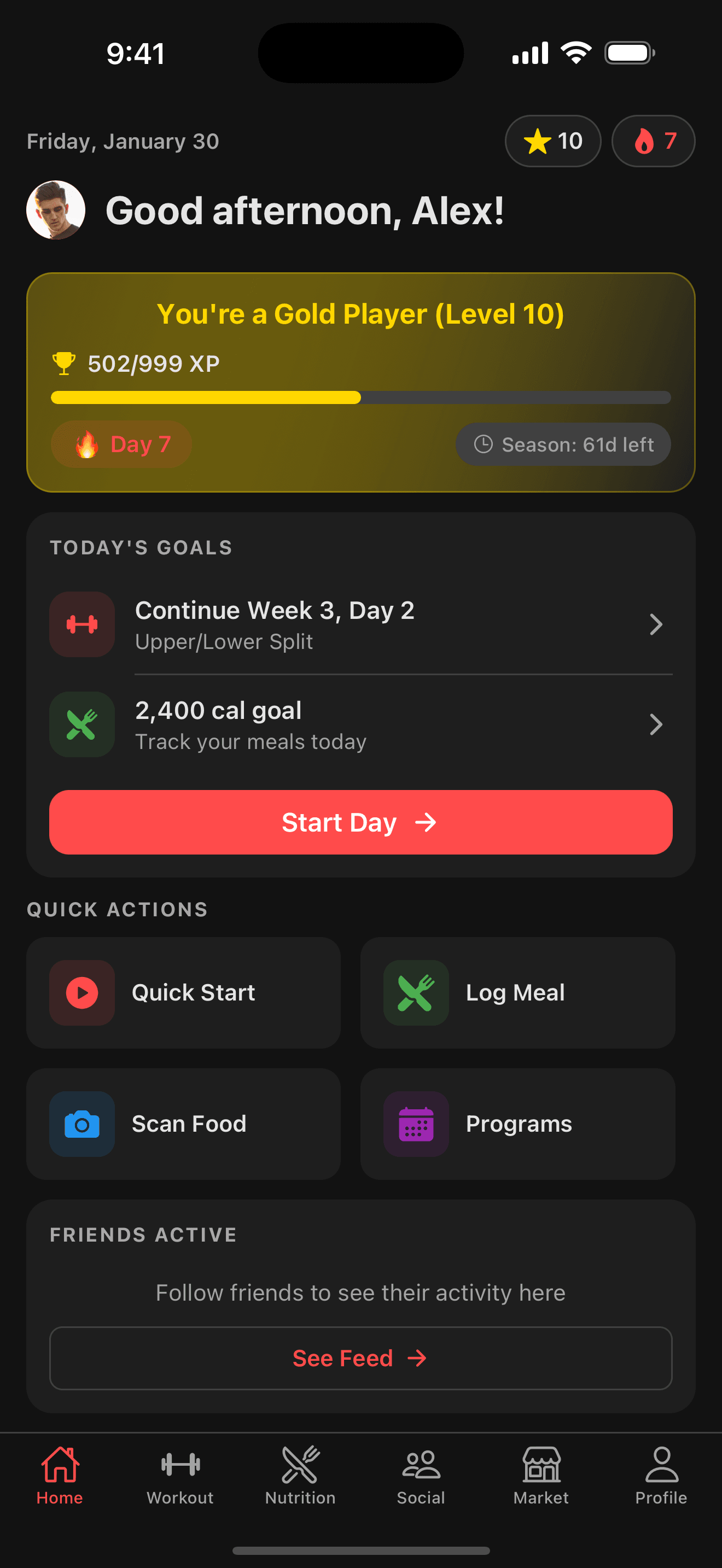This screenshot has width=722, height=1568.
Task: Tap the flame streak counter
Action: (x=653, y=141)
